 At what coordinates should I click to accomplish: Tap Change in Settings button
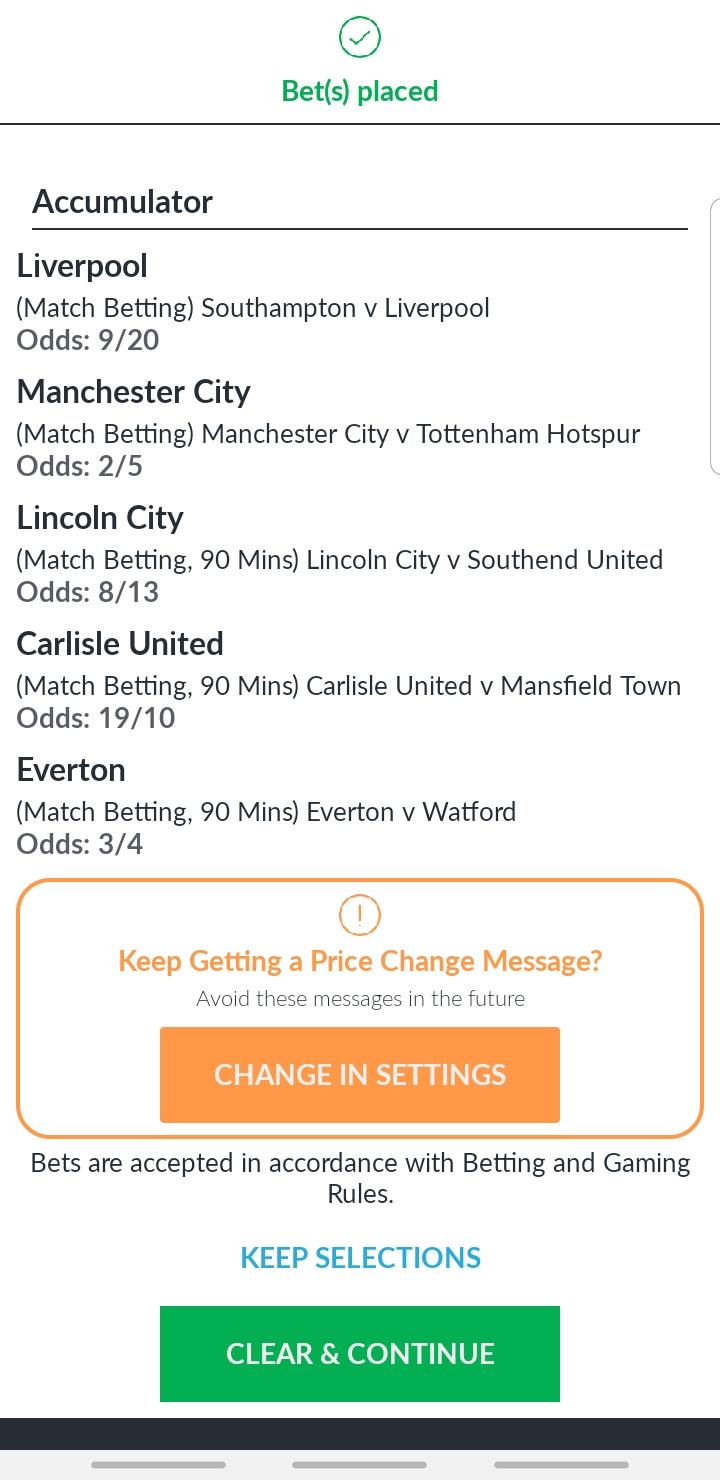tap(360, 1075)
